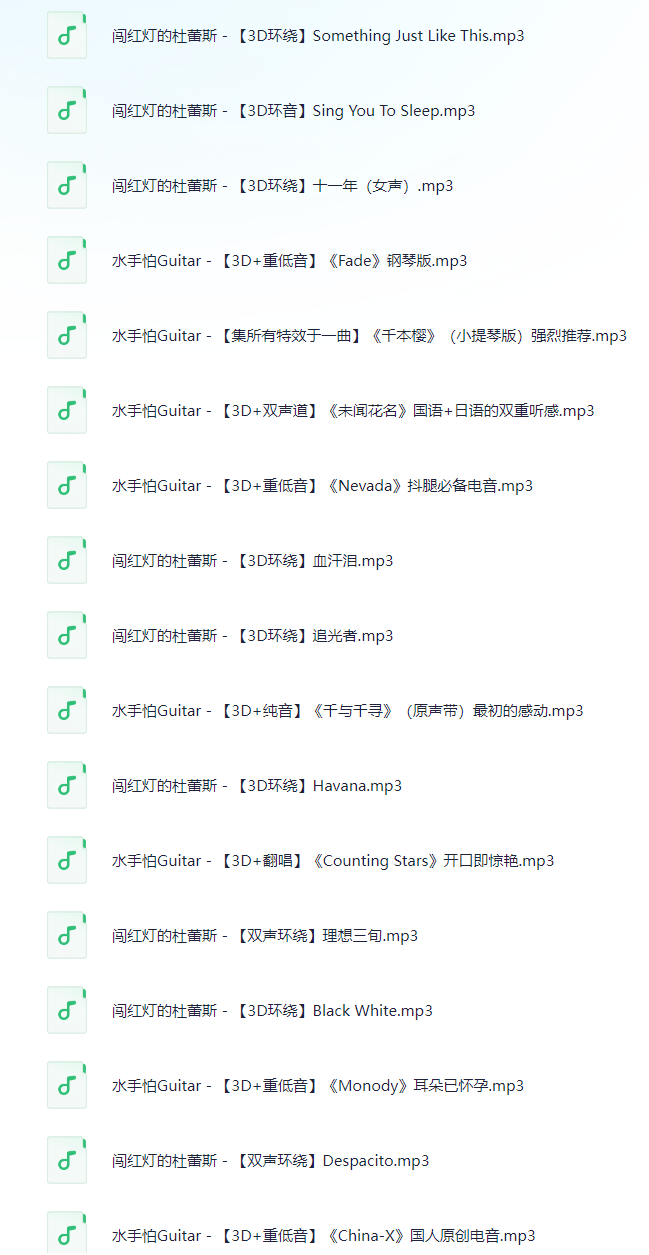649x1255 pixels.
Task: Tap the Black White.mp3 file
Action: pyautogui.click(x=272, y=1011)
